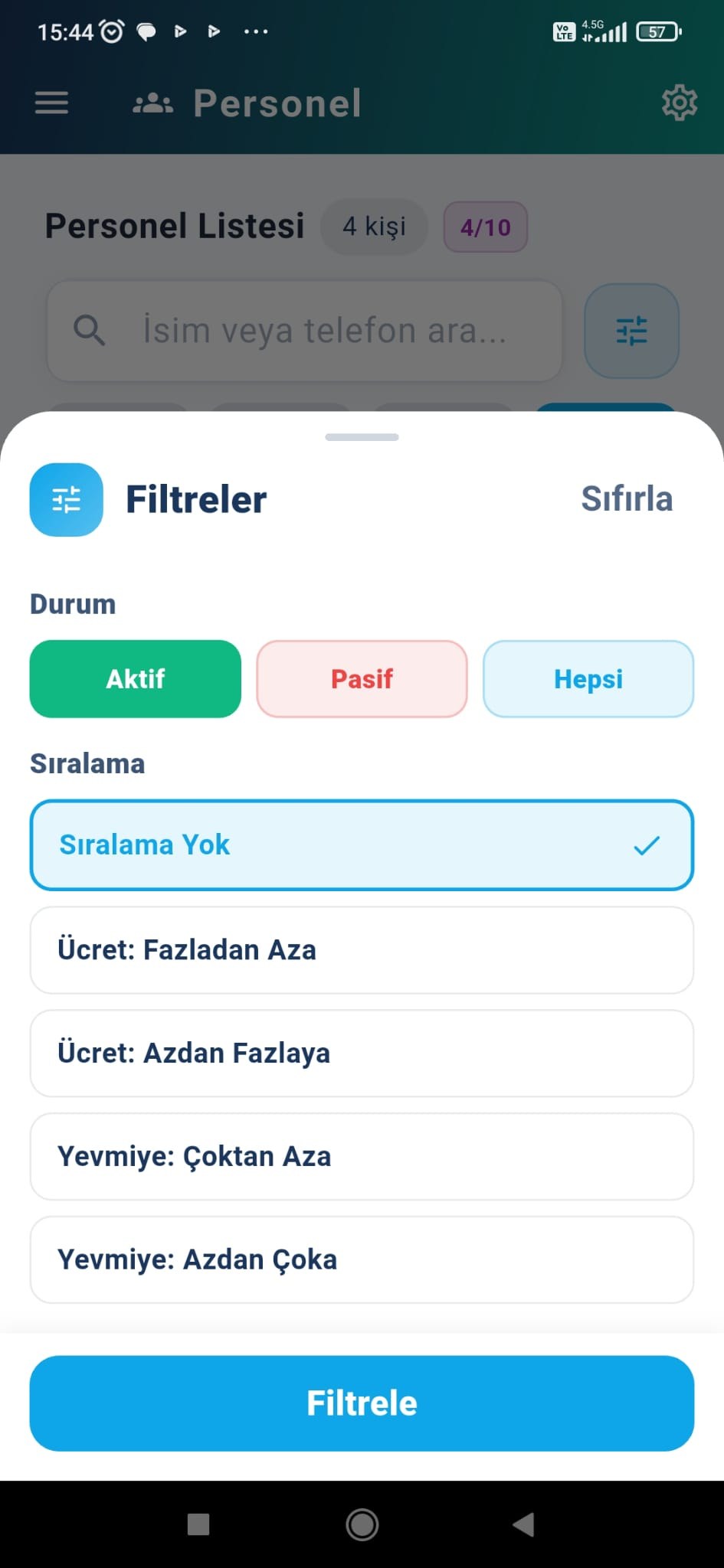
Task: Enable the Hepsi status filter
Action: [588, 678]
